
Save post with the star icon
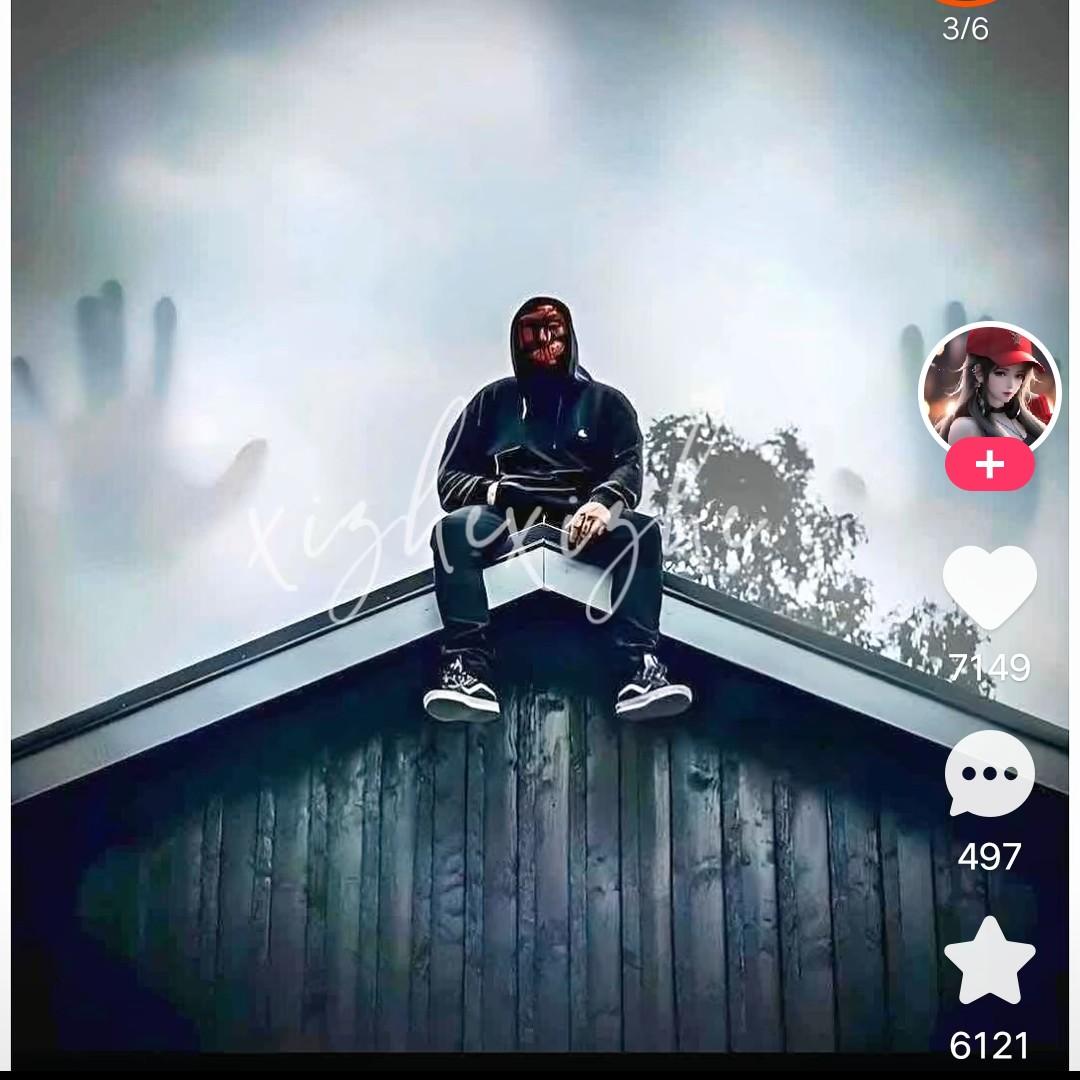tap(990, 961)
